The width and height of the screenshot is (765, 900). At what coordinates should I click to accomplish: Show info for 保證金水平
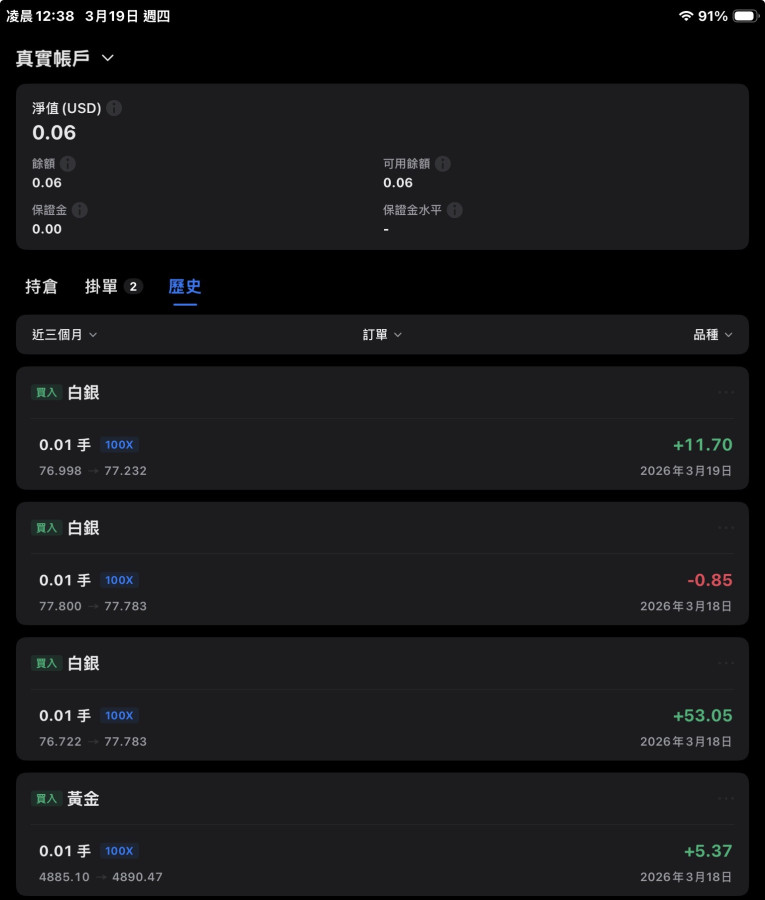[455, 210]
